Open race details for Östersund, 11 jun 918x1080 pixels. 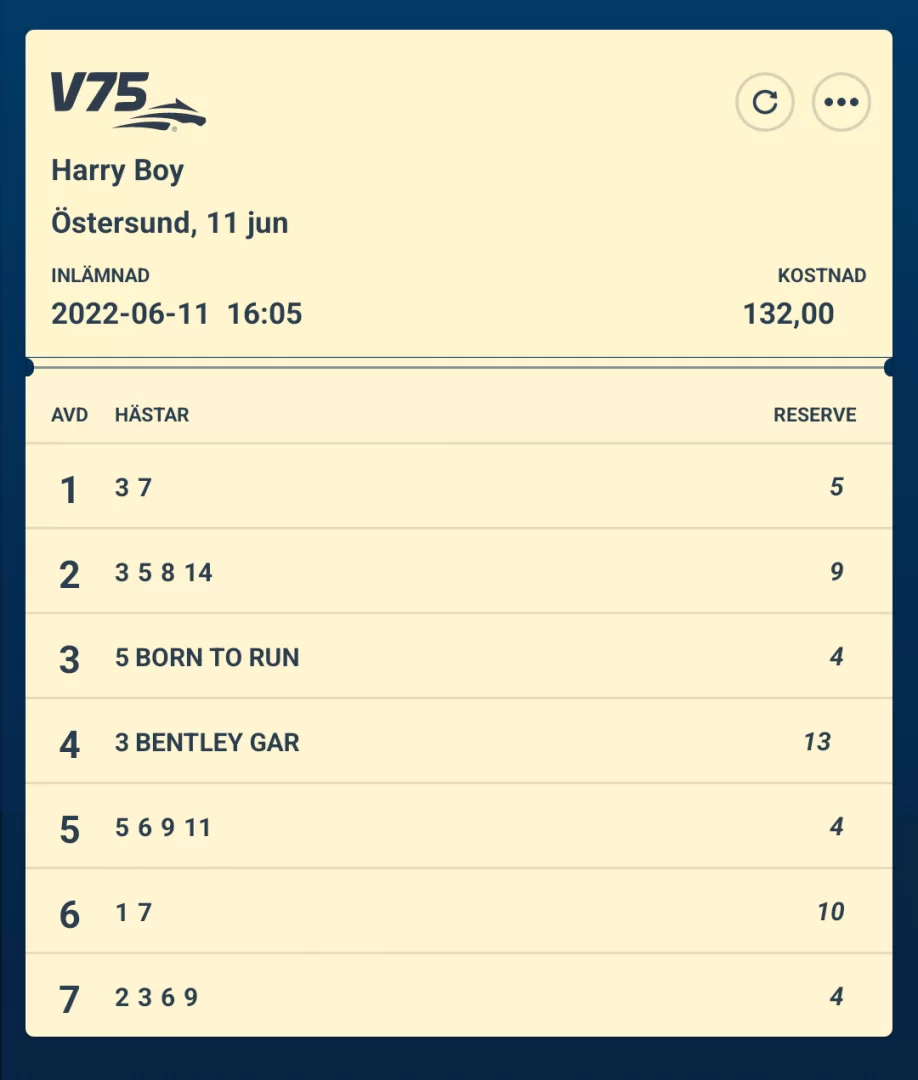(169, 223)
